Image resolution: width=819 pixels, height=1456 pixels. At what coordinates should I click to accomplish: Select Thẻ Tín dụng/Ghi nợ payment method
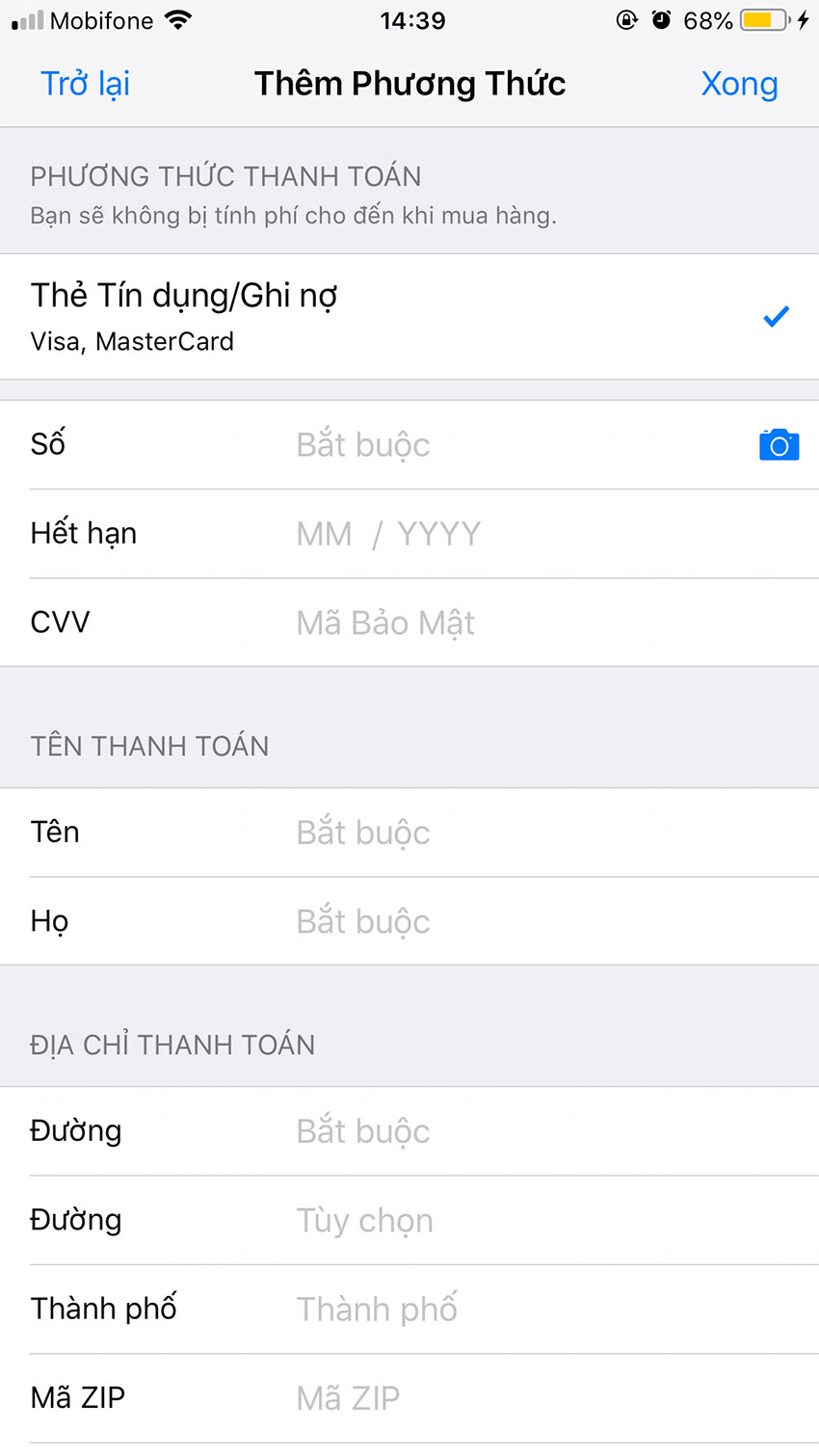[409, 316]
